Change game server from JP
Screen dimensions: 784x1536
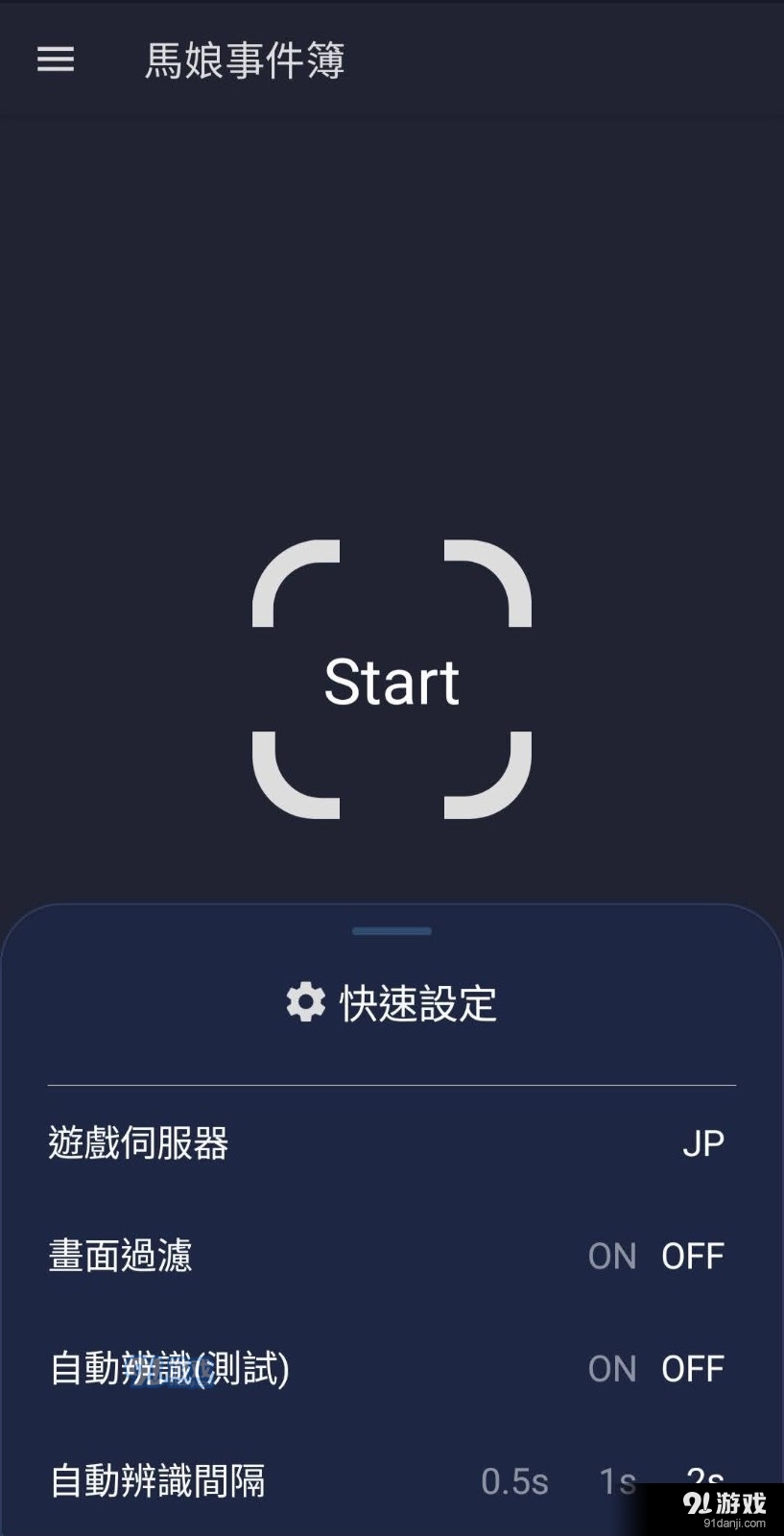tap(704, 1142)
